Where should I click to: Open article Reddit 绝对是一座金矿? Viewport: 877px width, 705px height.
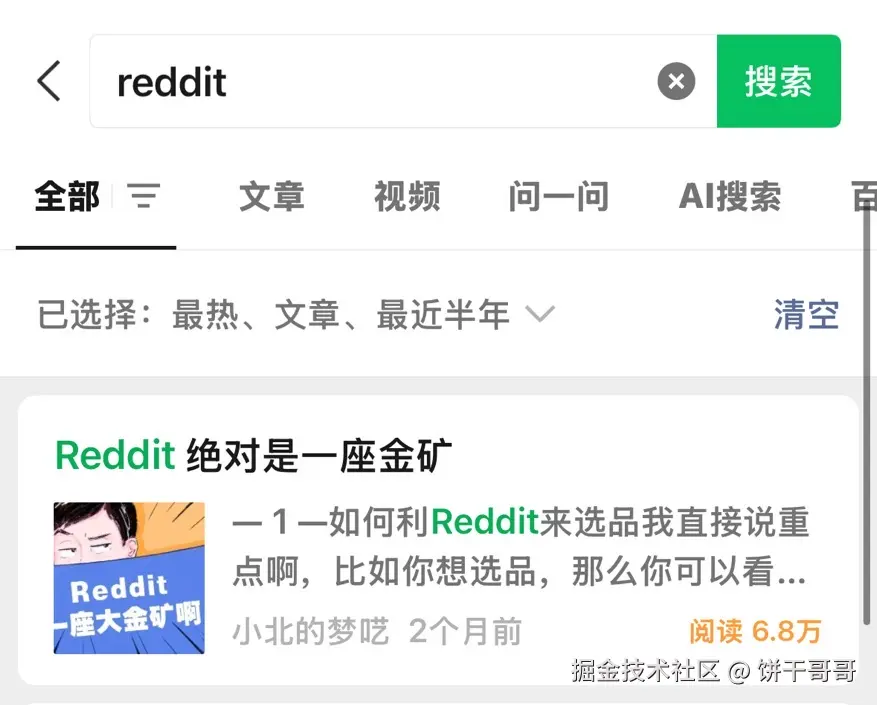coord(254,457)
